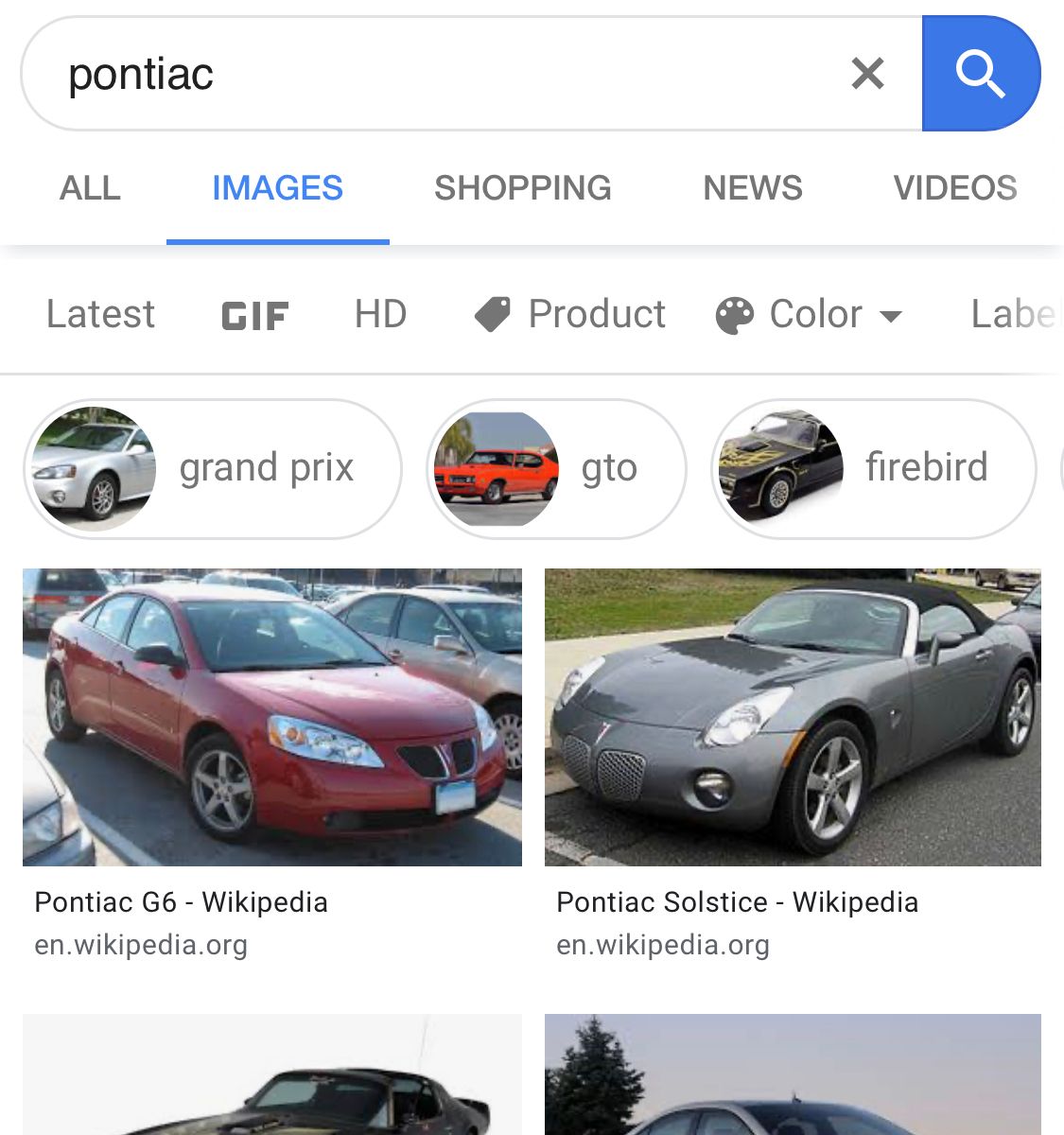Switch to the All tab
Viewport: 1064px width, 1135px height.
[x=90, y=188]
